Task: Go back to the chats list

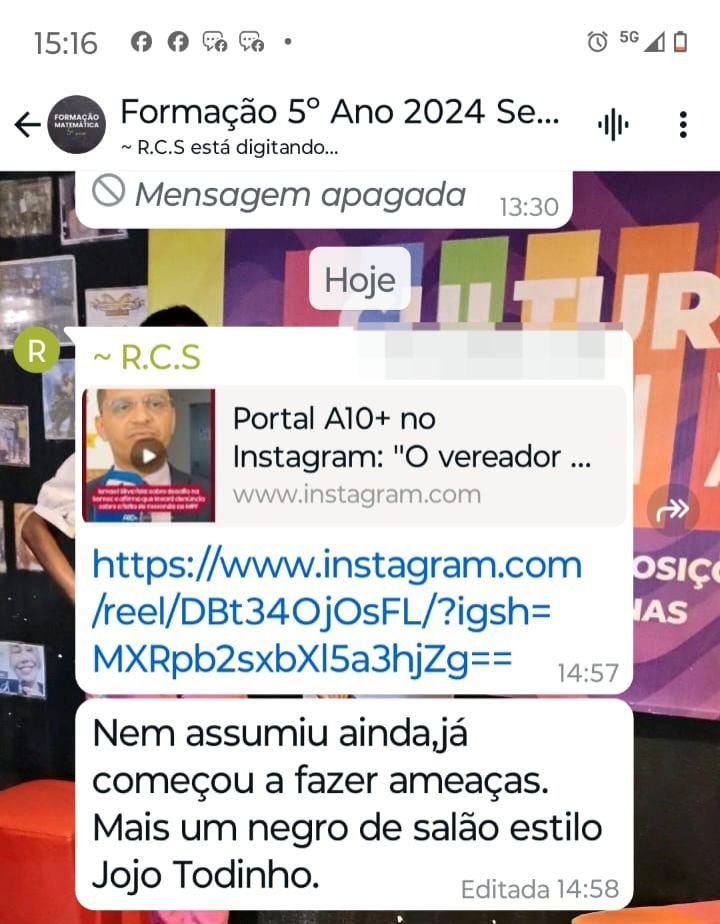Action: [x=27, y=125]
